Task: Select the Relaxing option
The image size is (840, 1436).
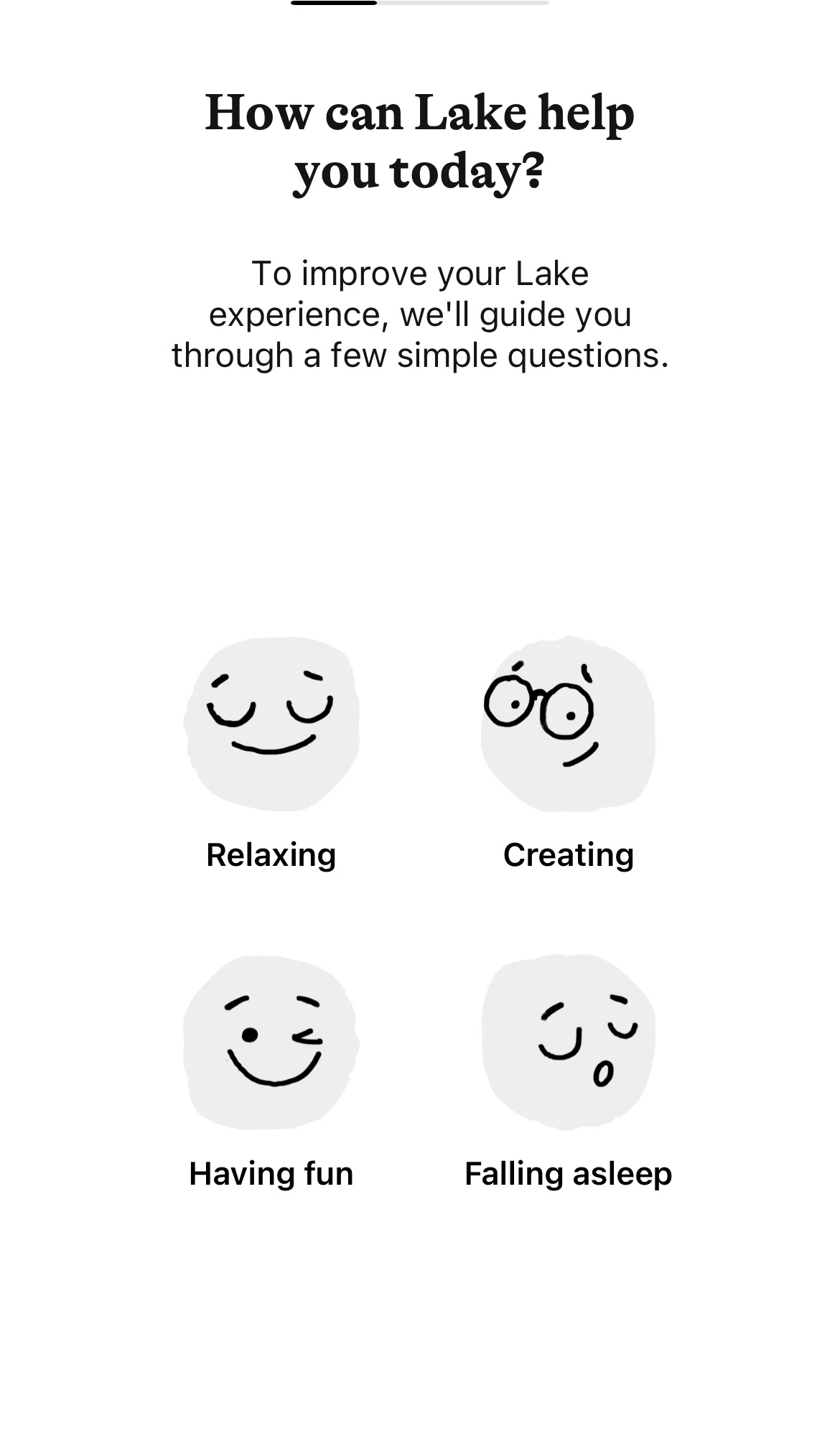Action: pos(271,754)
